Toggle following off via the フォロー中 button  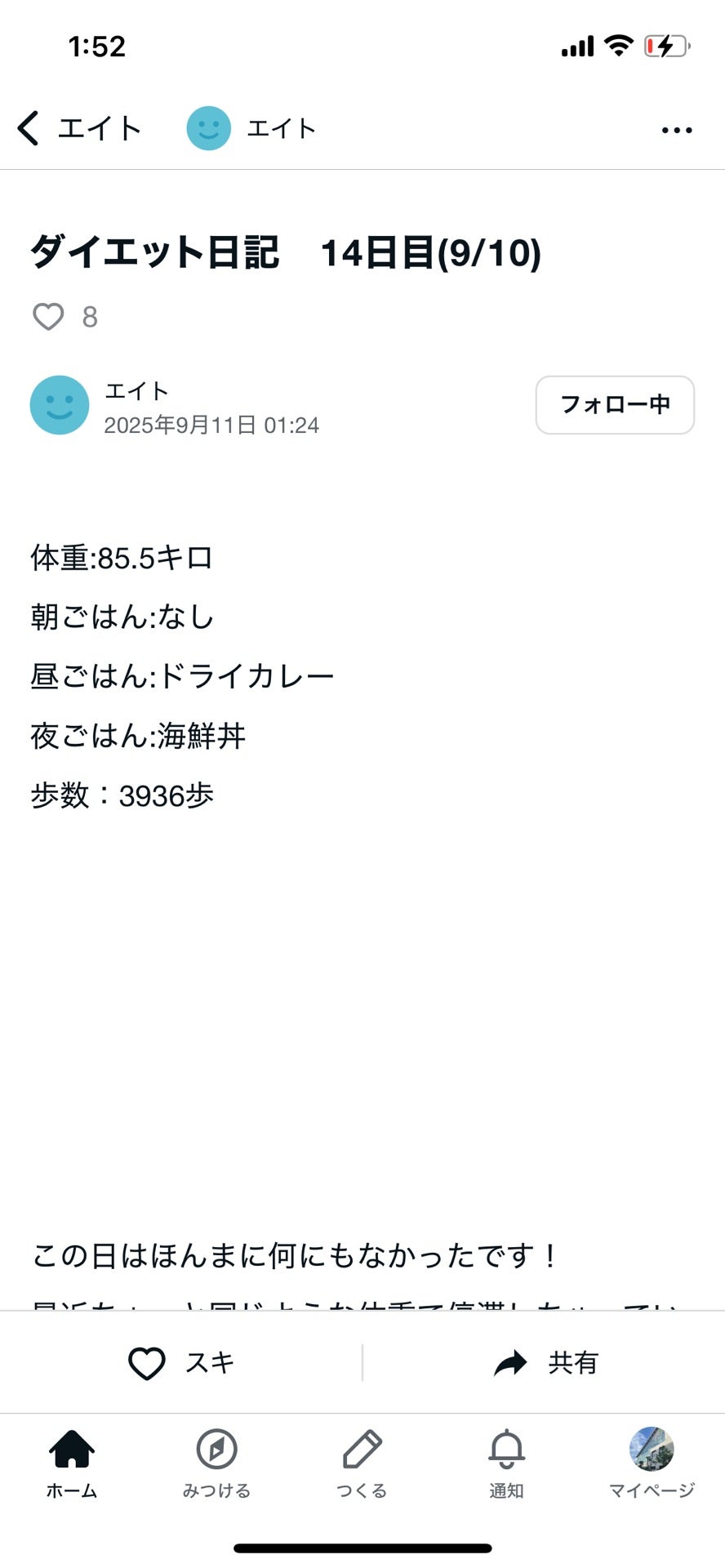tap(615, 404)
